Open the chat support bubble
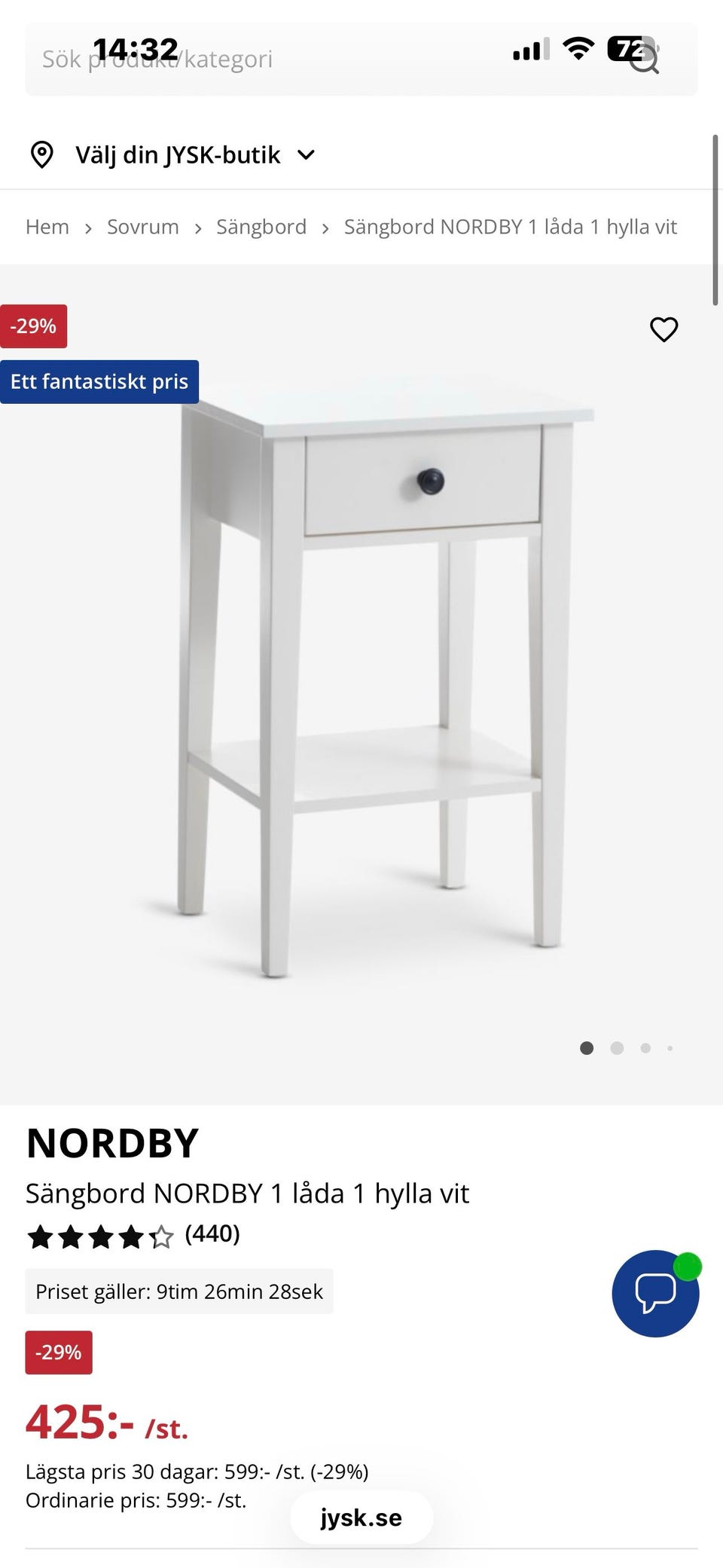 [655, 1294]
